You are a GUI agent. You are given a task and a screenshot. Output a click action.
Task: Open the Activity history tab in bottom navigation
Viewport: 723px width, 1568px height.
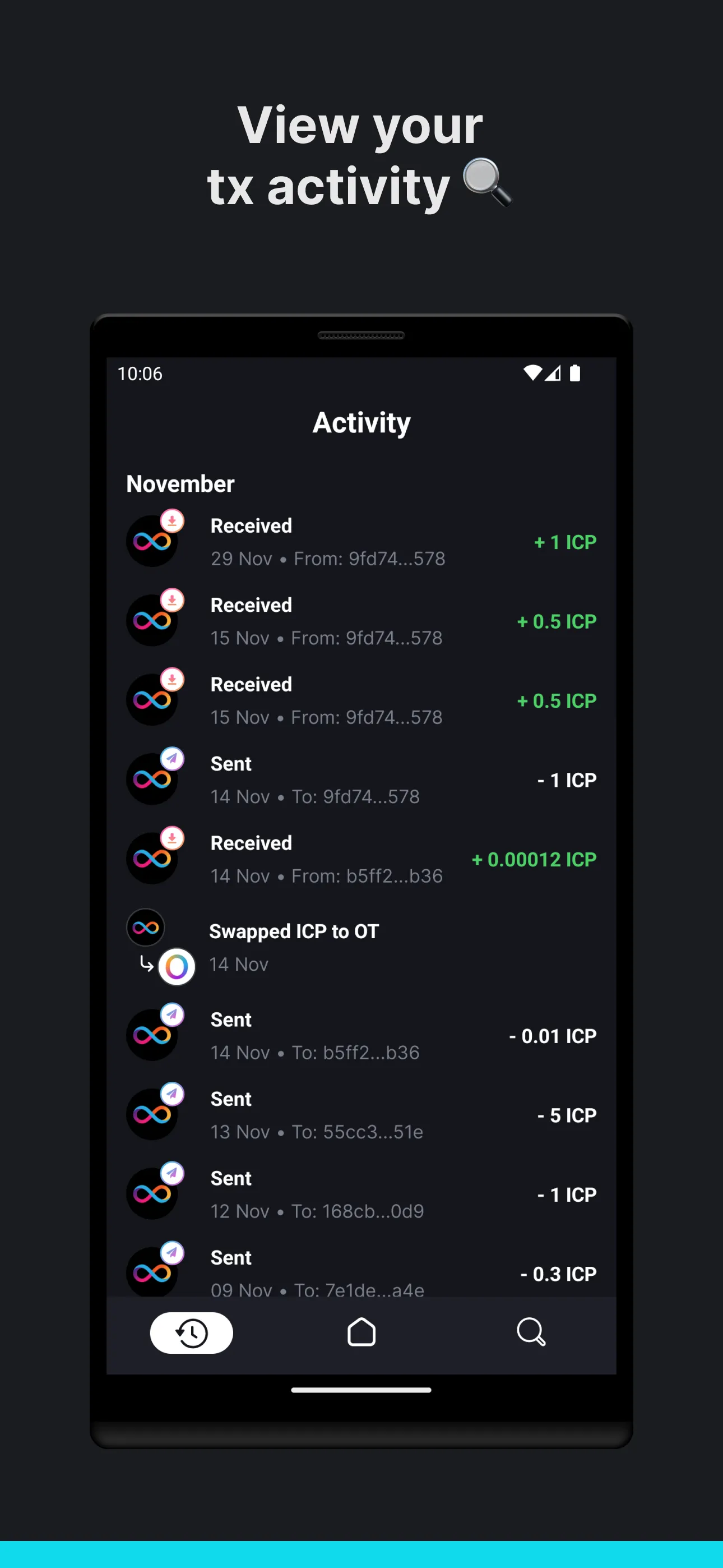tap(191, 1332)
